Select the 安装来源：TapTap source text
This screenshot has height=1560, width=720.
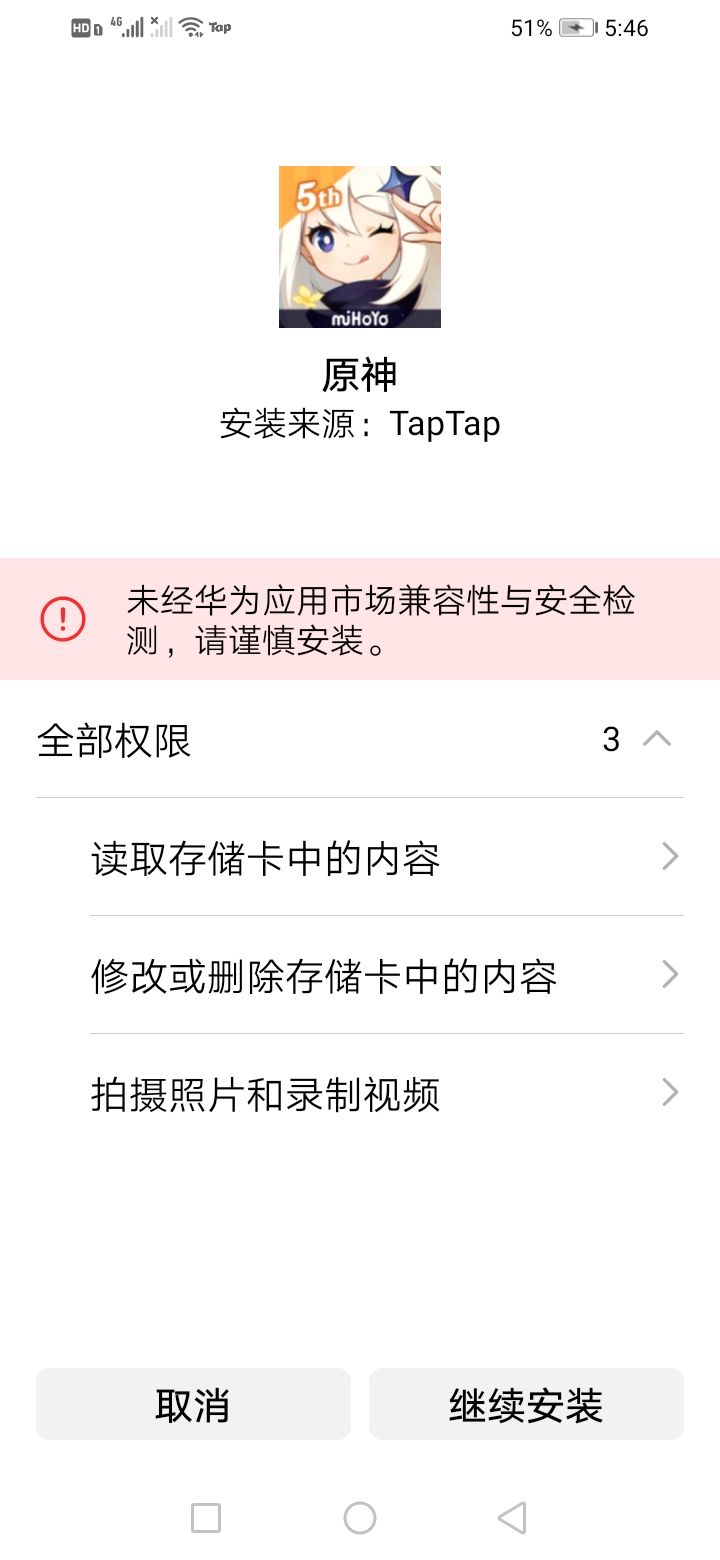pos(360,423)
